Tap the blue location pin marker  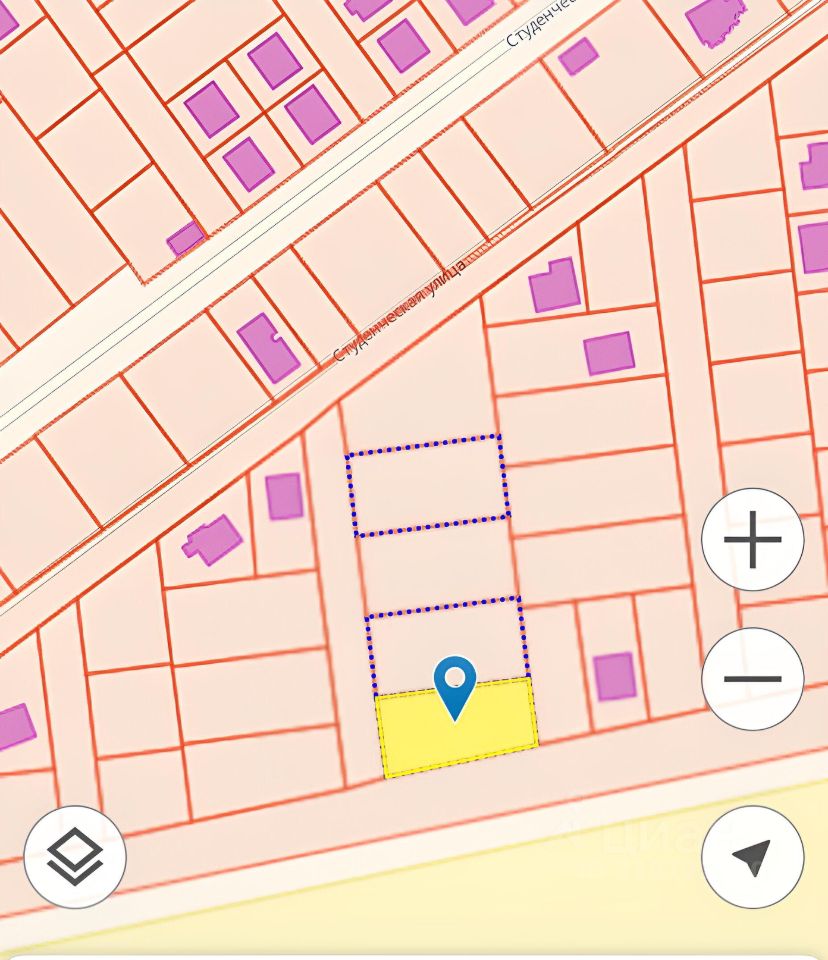click(455, 684)
